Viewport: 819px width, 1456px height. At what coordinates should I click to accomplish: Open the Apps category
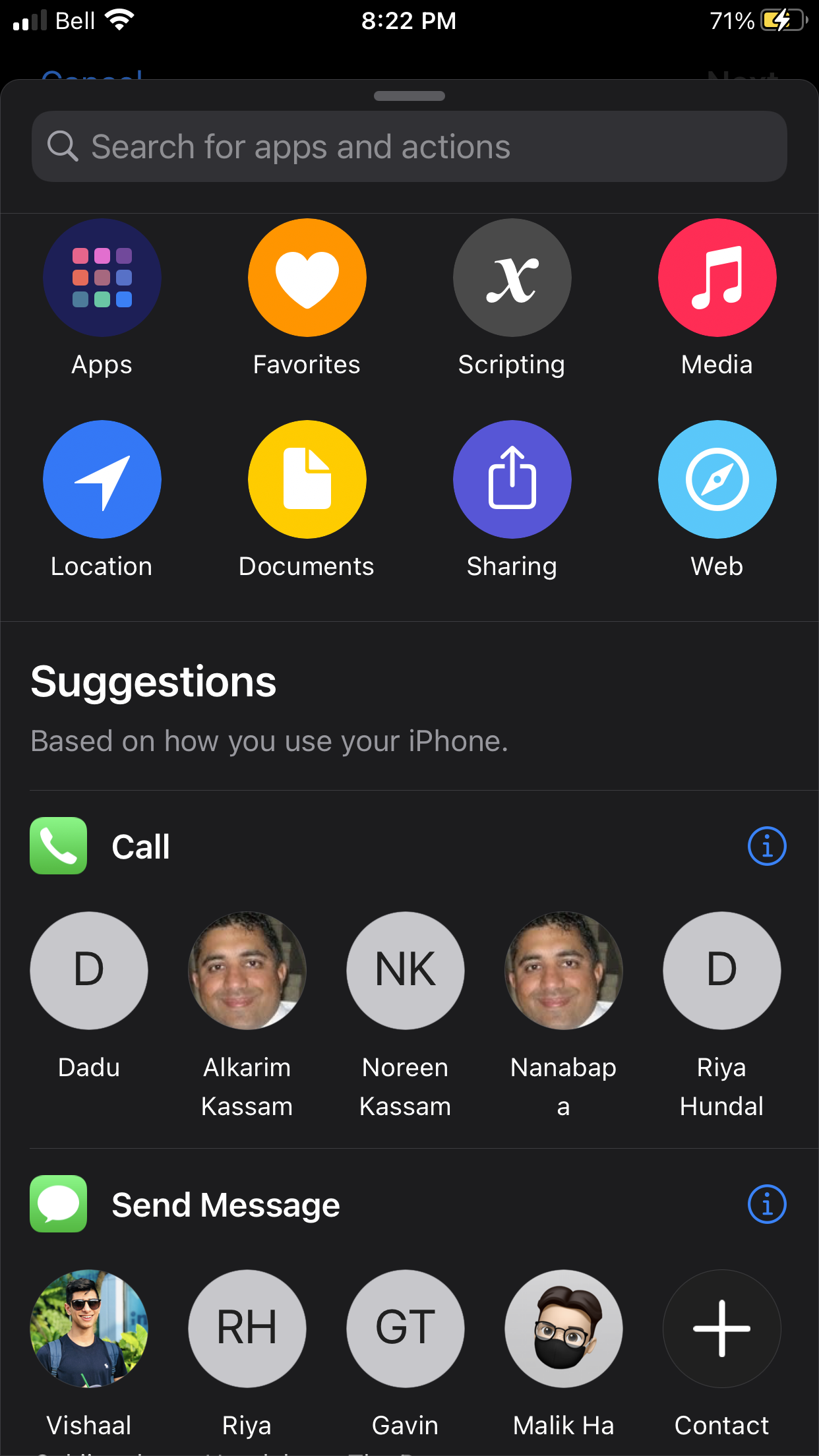[x=102, y=278]
